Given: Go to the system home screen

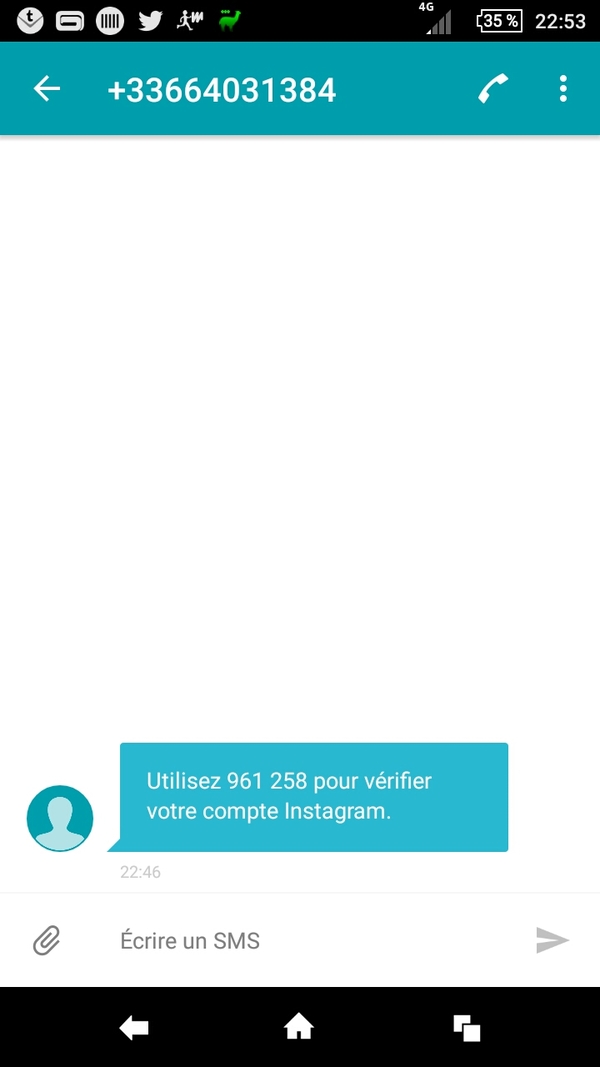Looking at the screenshot, I should pos(299,1027).
